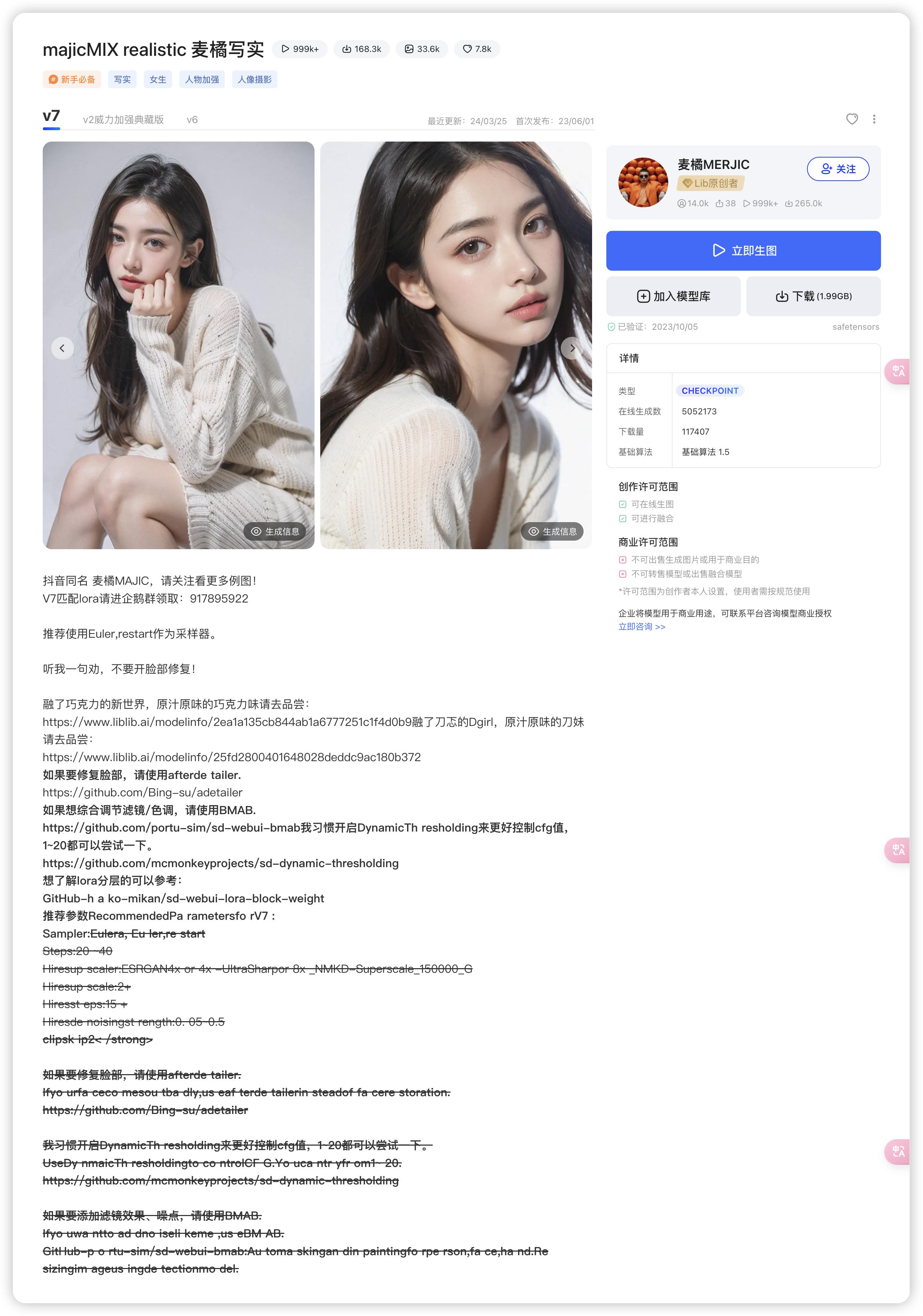Screen dimensions: 923x1316
Task: Show next image with right arrow
Action: tap(571, 348)
